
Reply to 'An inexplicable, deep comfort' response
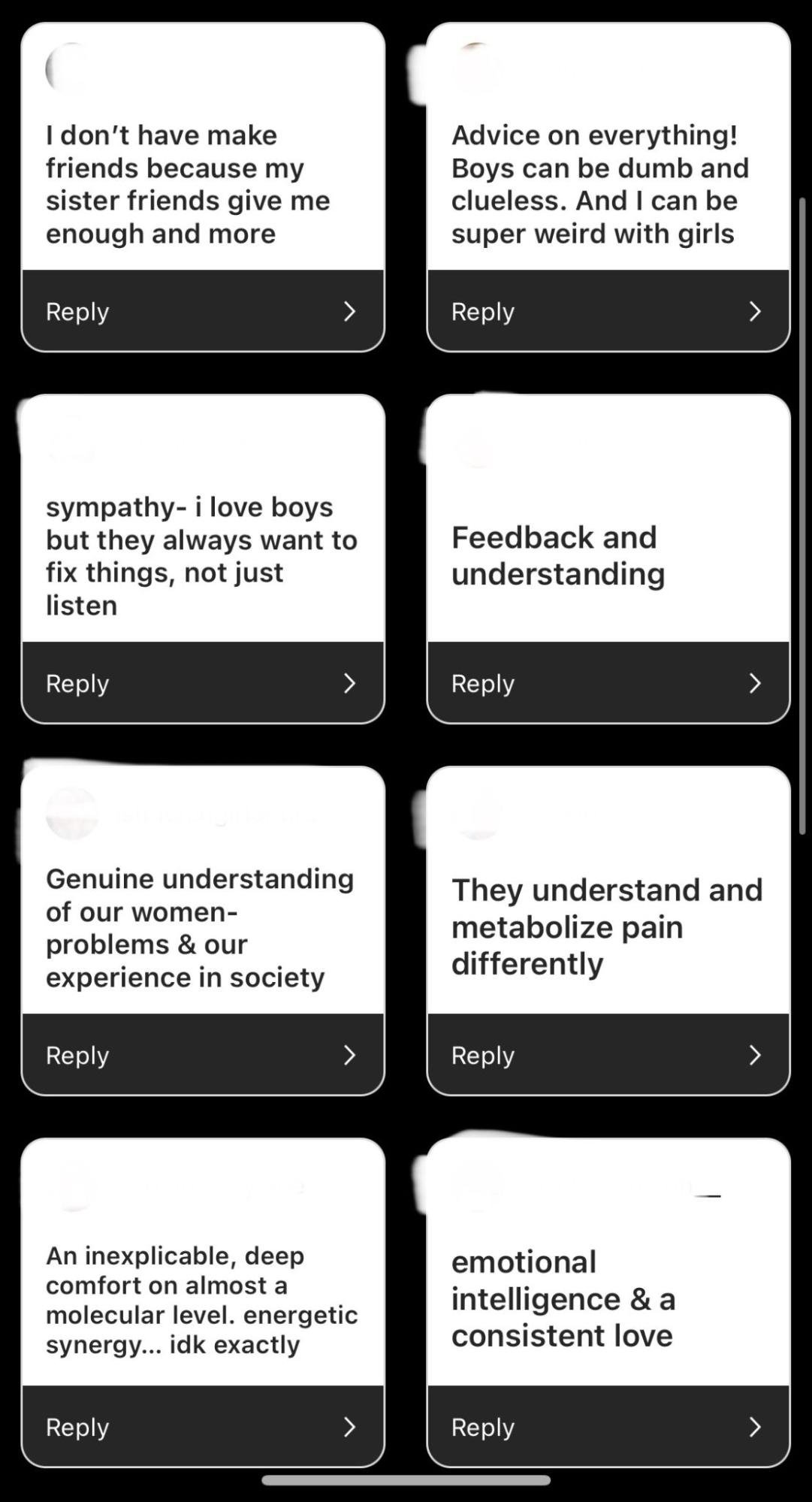203,1426
